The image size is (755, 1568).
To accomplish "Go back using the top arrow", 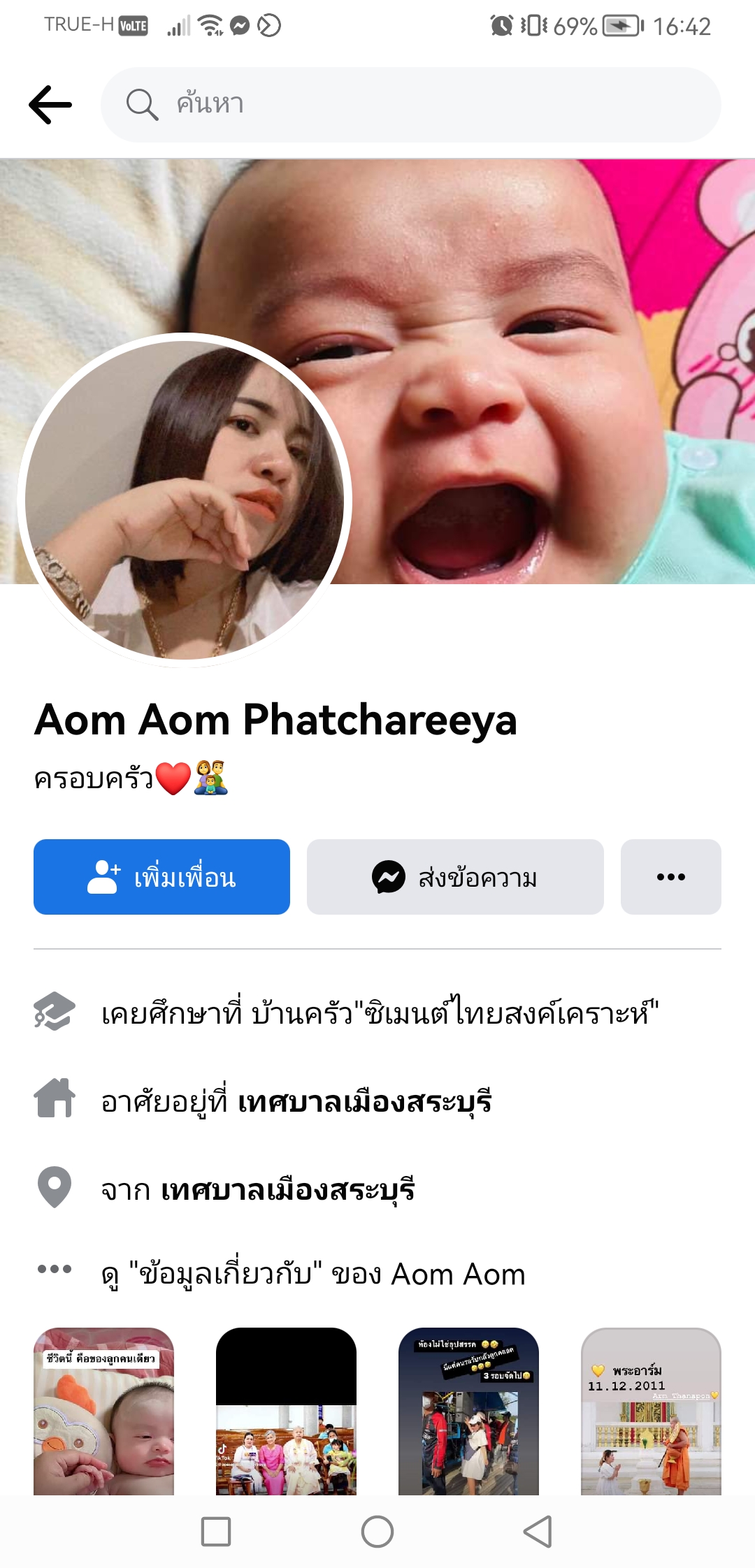I will [50, 105].
